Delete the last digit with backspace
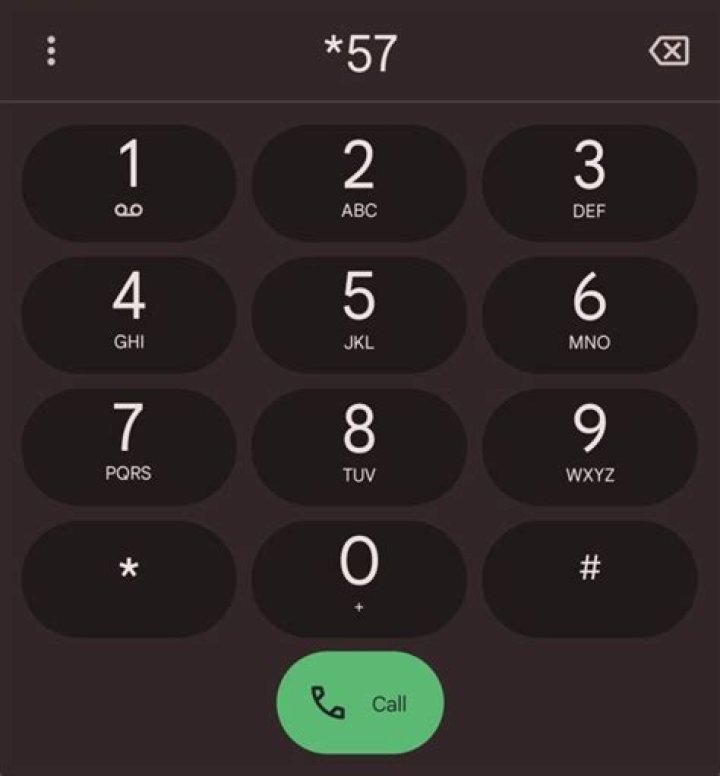 (669, 51)
